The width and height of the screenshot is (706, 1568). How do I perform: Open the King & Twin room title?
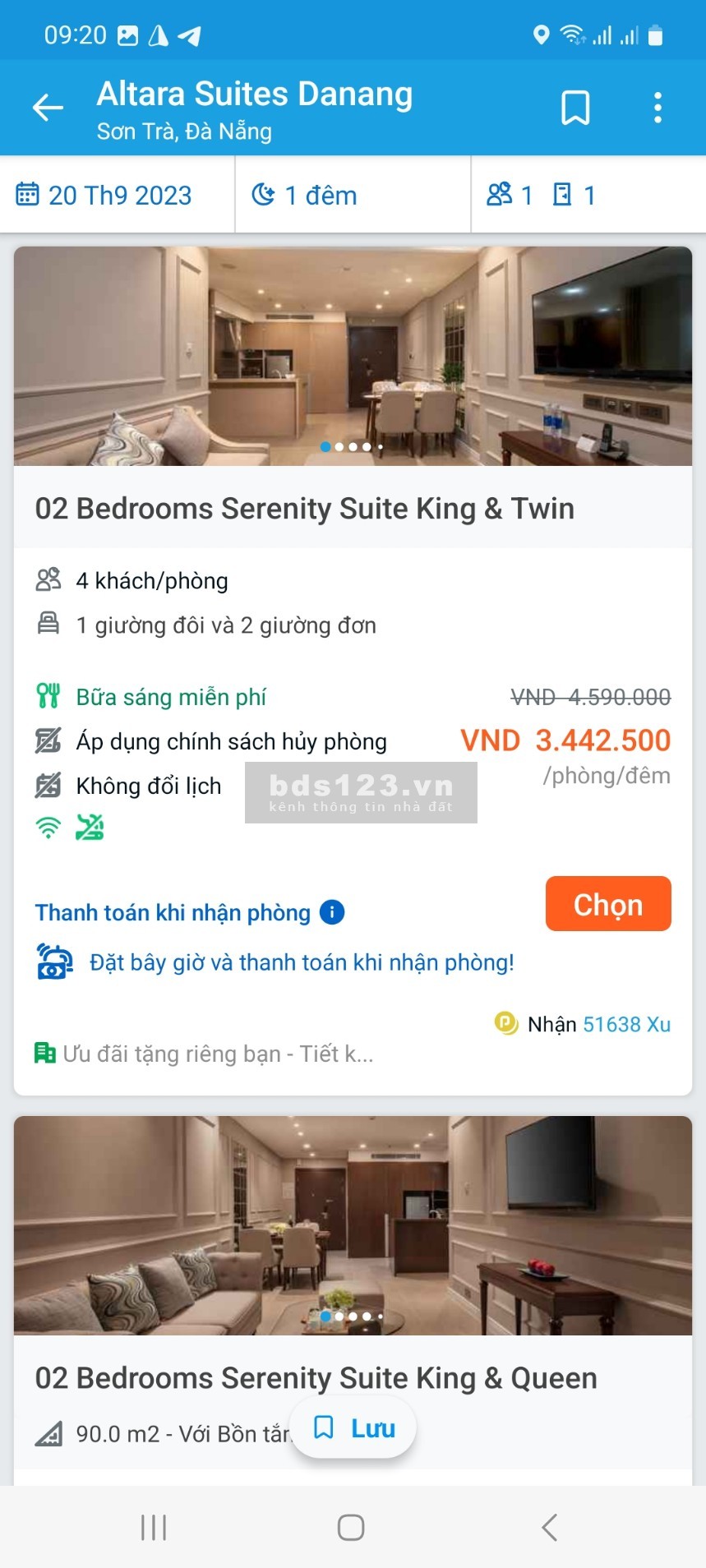[304, 509]
